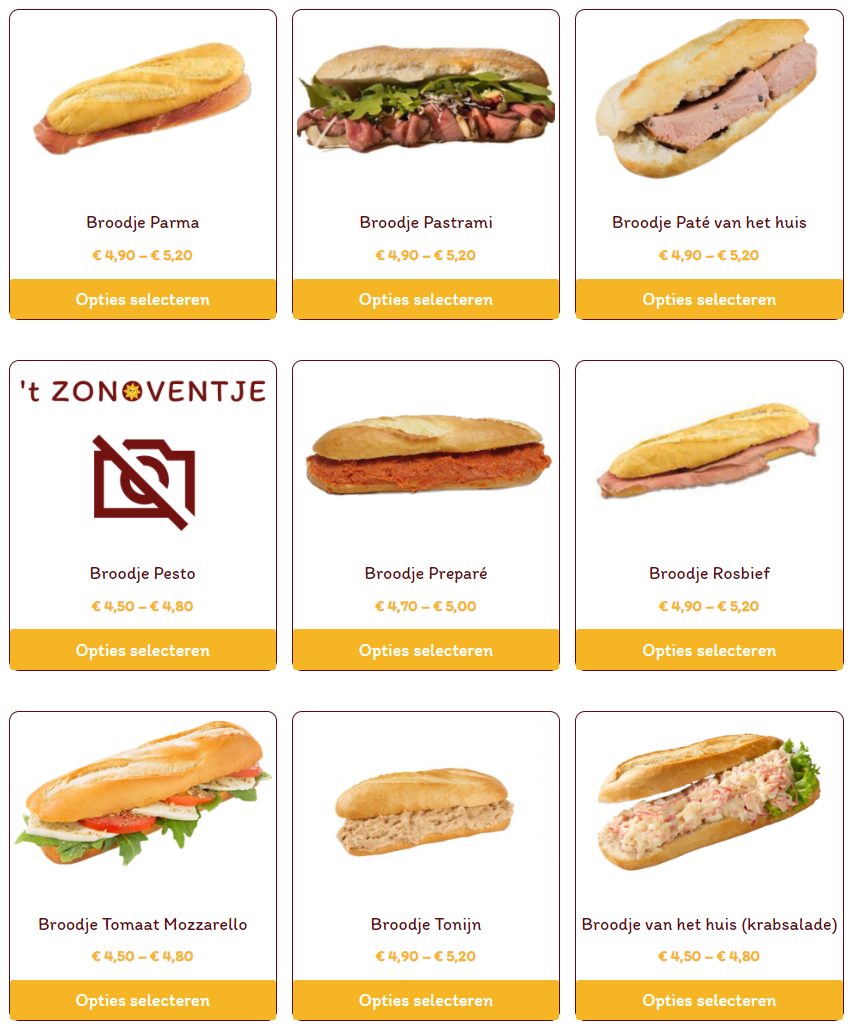Choose options for Broodje Rosbief

click(709, 650)
